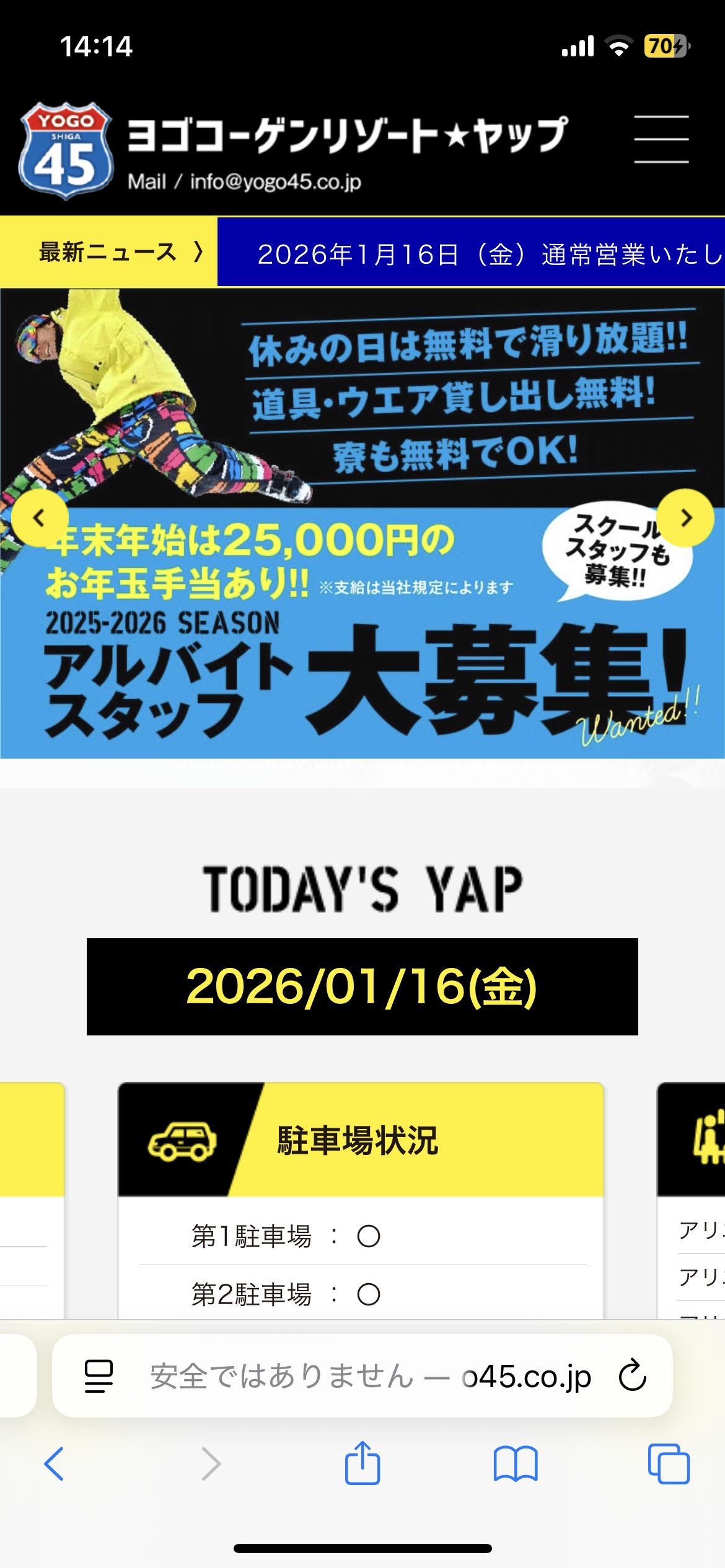Viewport: 725px width, 1568px height.
Task: Show the next banner slide
Action: [685, 518]
